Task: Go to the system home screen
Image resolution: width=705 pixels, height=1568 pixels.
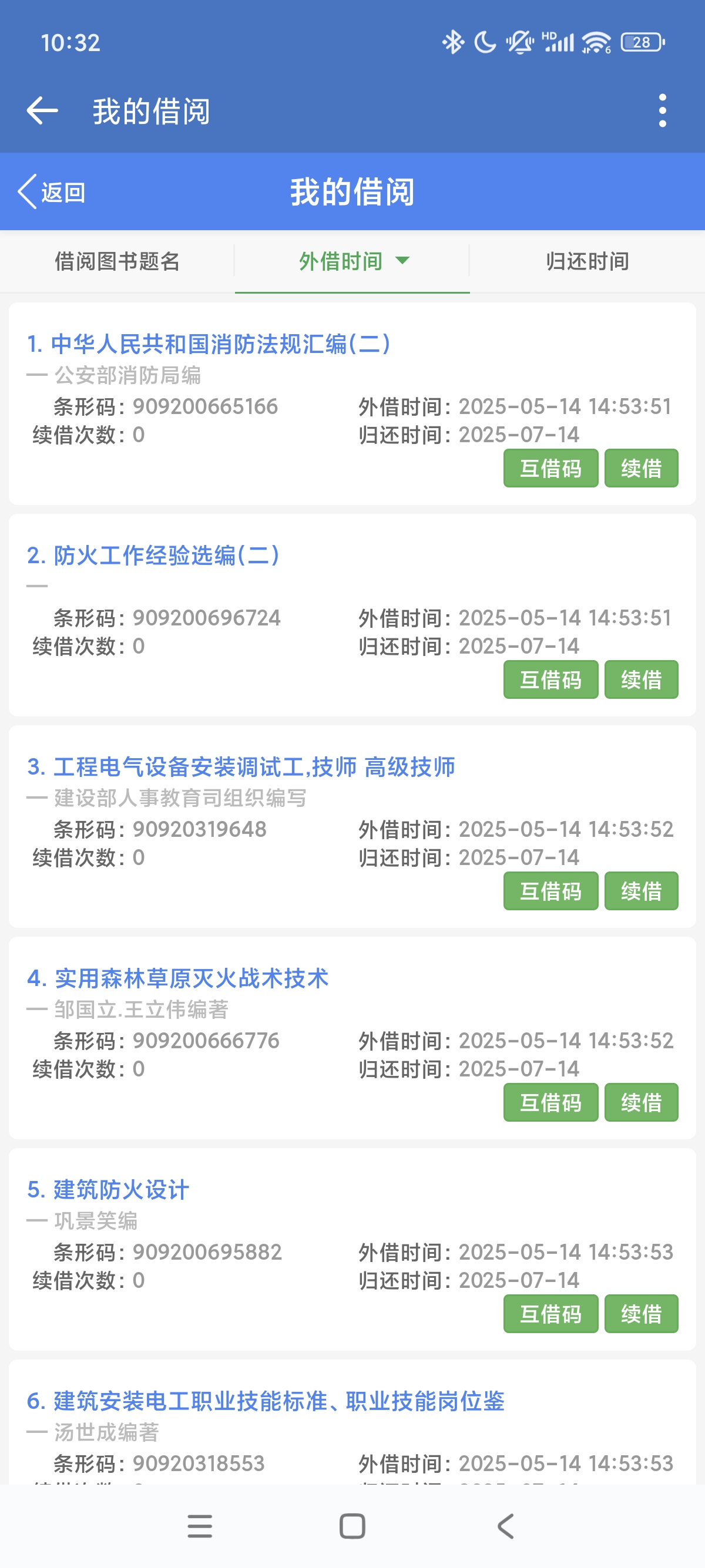Action: click(352, 1527)
